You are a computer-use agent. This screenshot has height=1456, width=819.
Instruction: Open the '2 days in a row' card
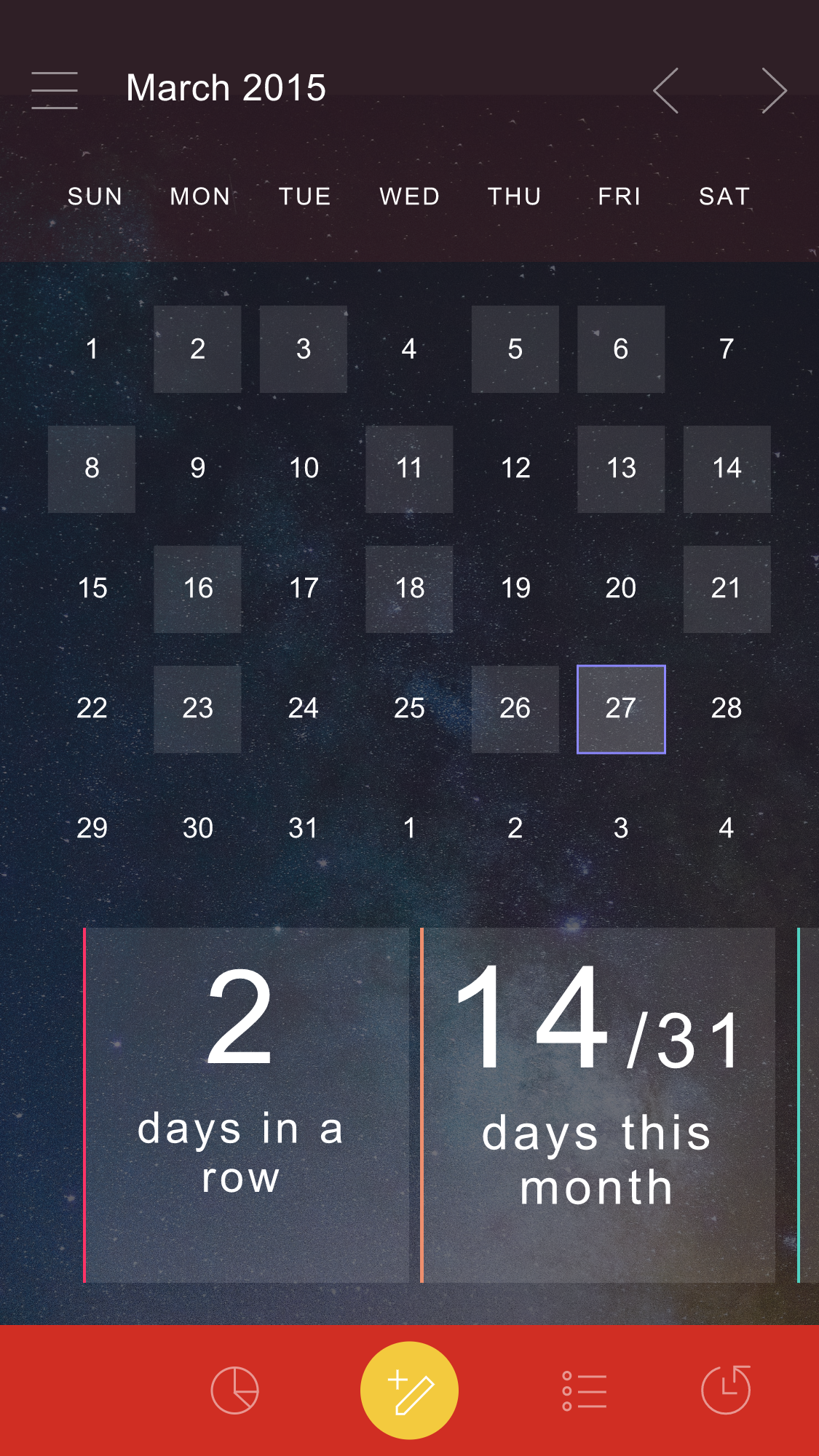(246, 1105)
